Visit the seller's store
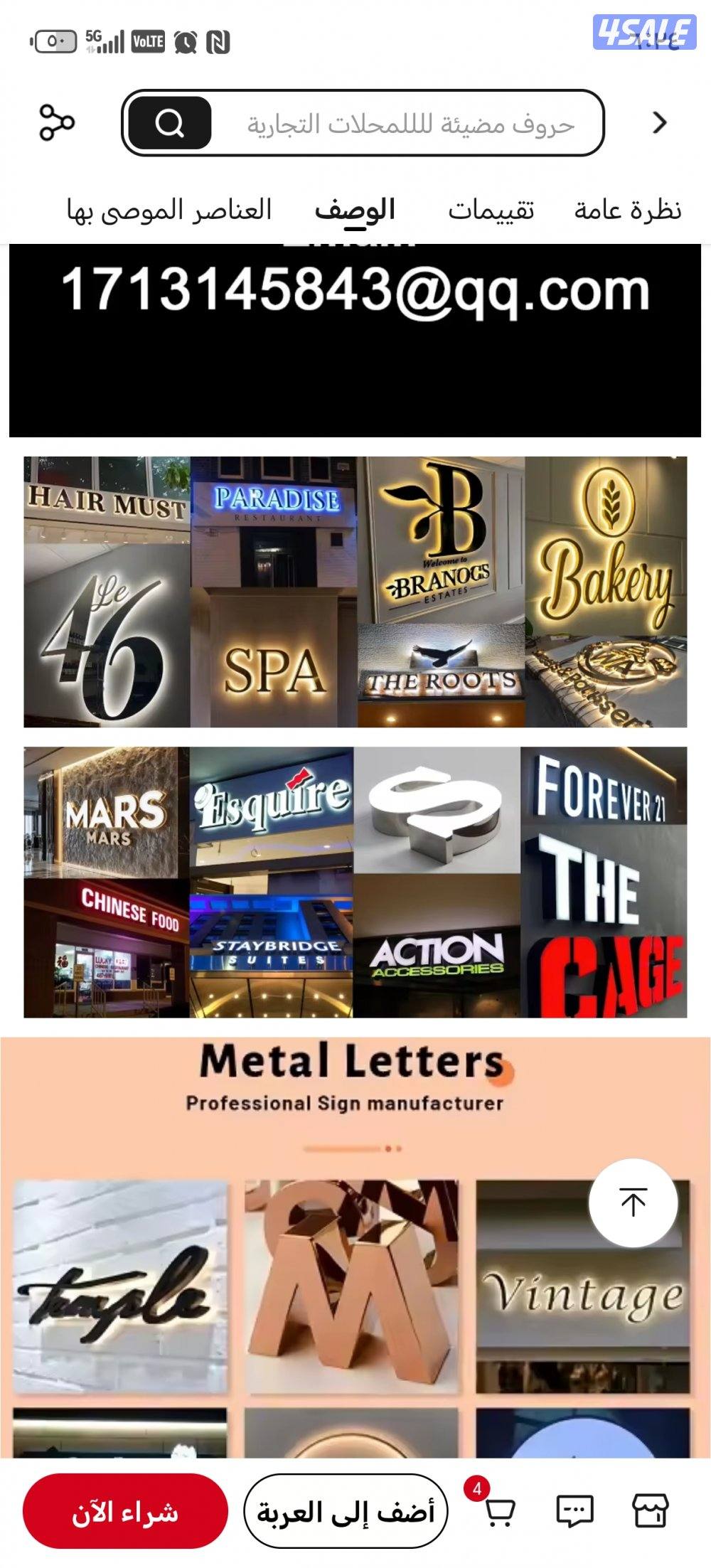Screen dimensions: 711x1568 [x=650, y=1513]
